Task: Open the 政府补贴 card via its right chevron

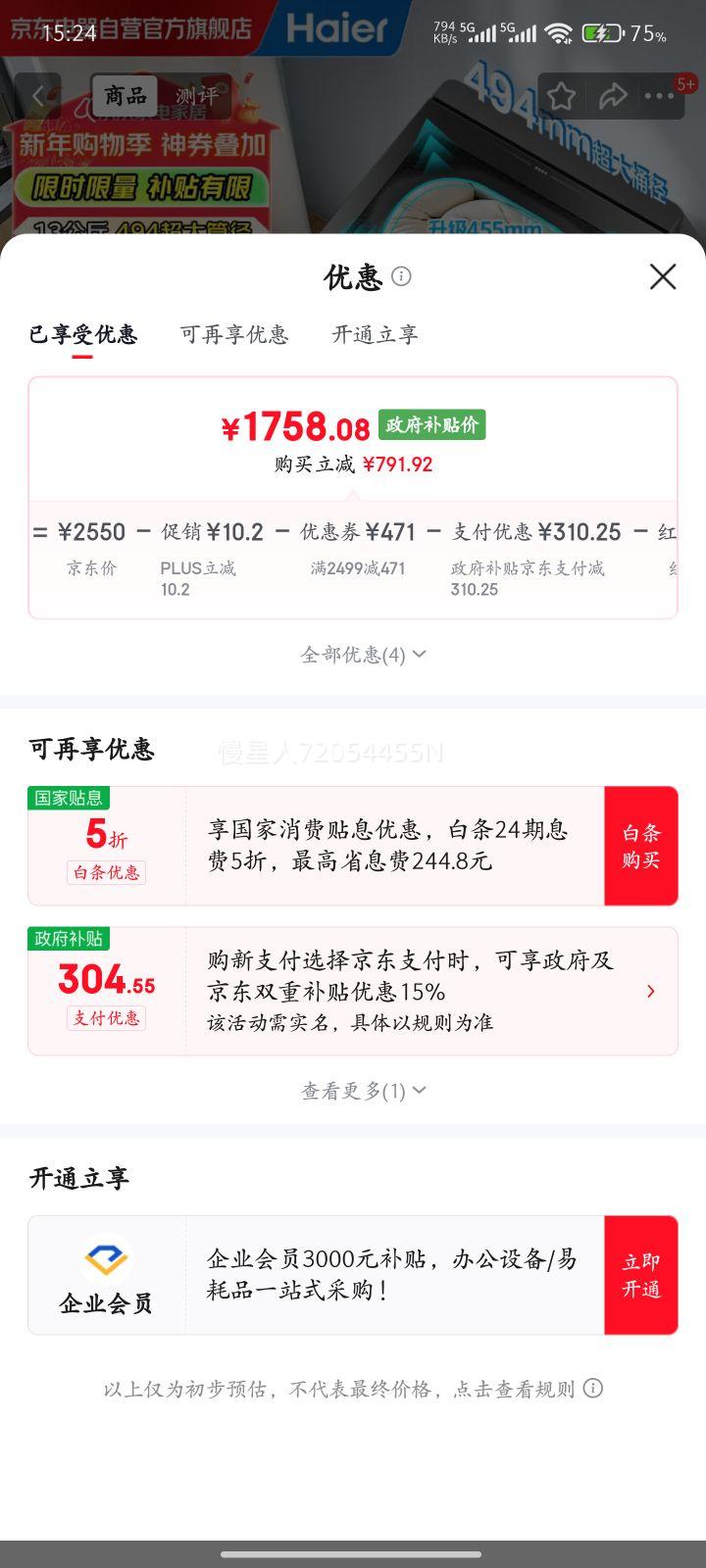Action: click(650, 991)
